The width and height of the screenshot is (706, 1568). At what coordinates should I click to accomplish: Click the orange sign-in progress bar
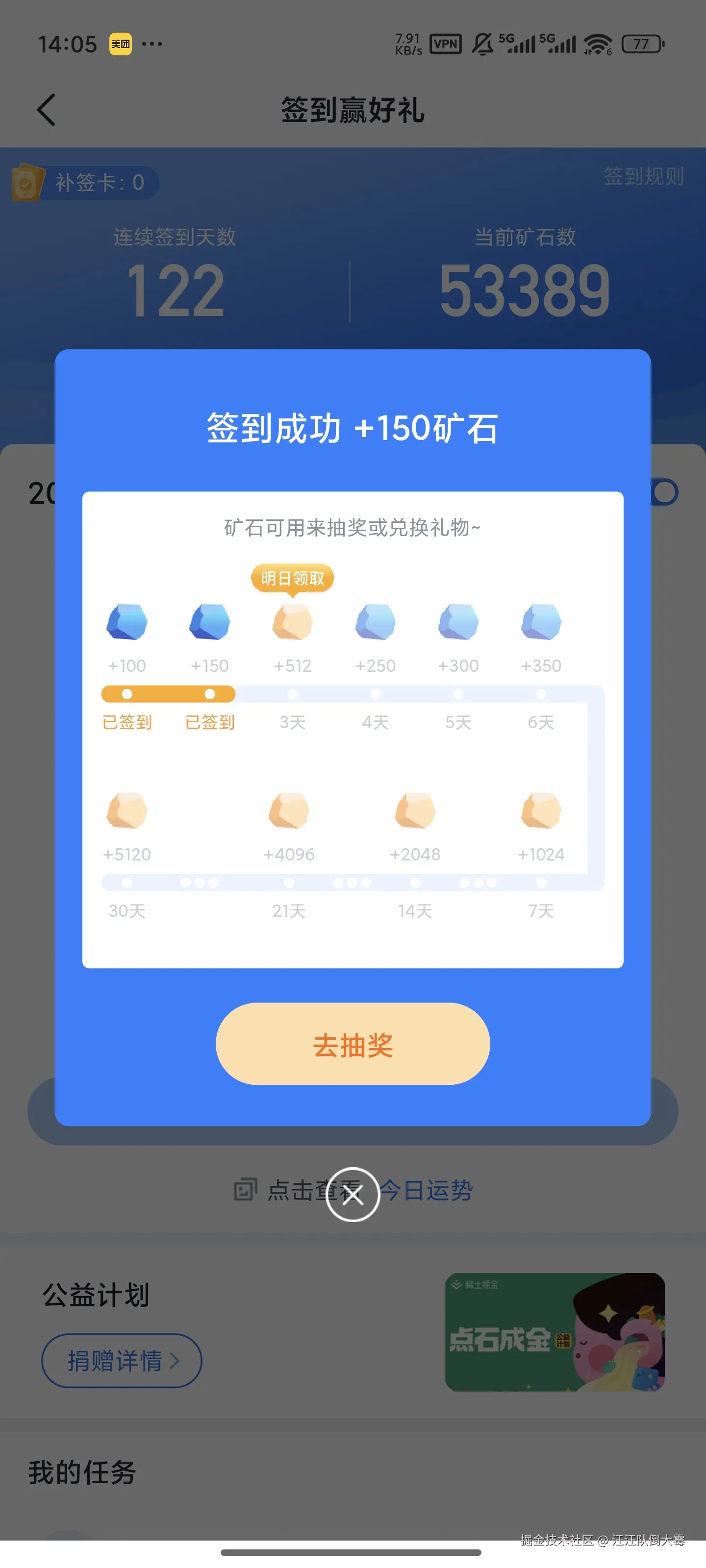[x=169, y=693]
